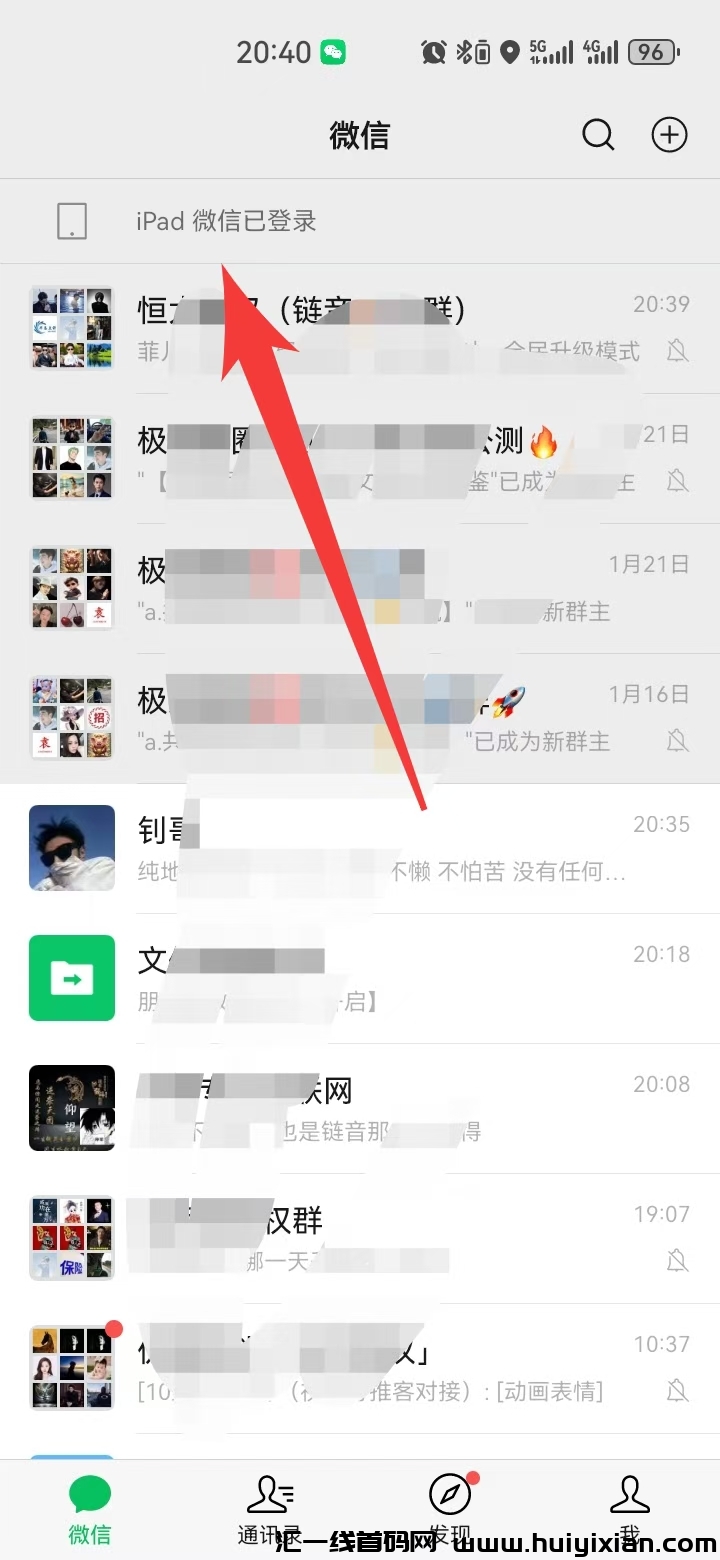Screen dimensions: 720x1560
Task: Open the chat updated at 20:08
Action: coord(360,1108)
